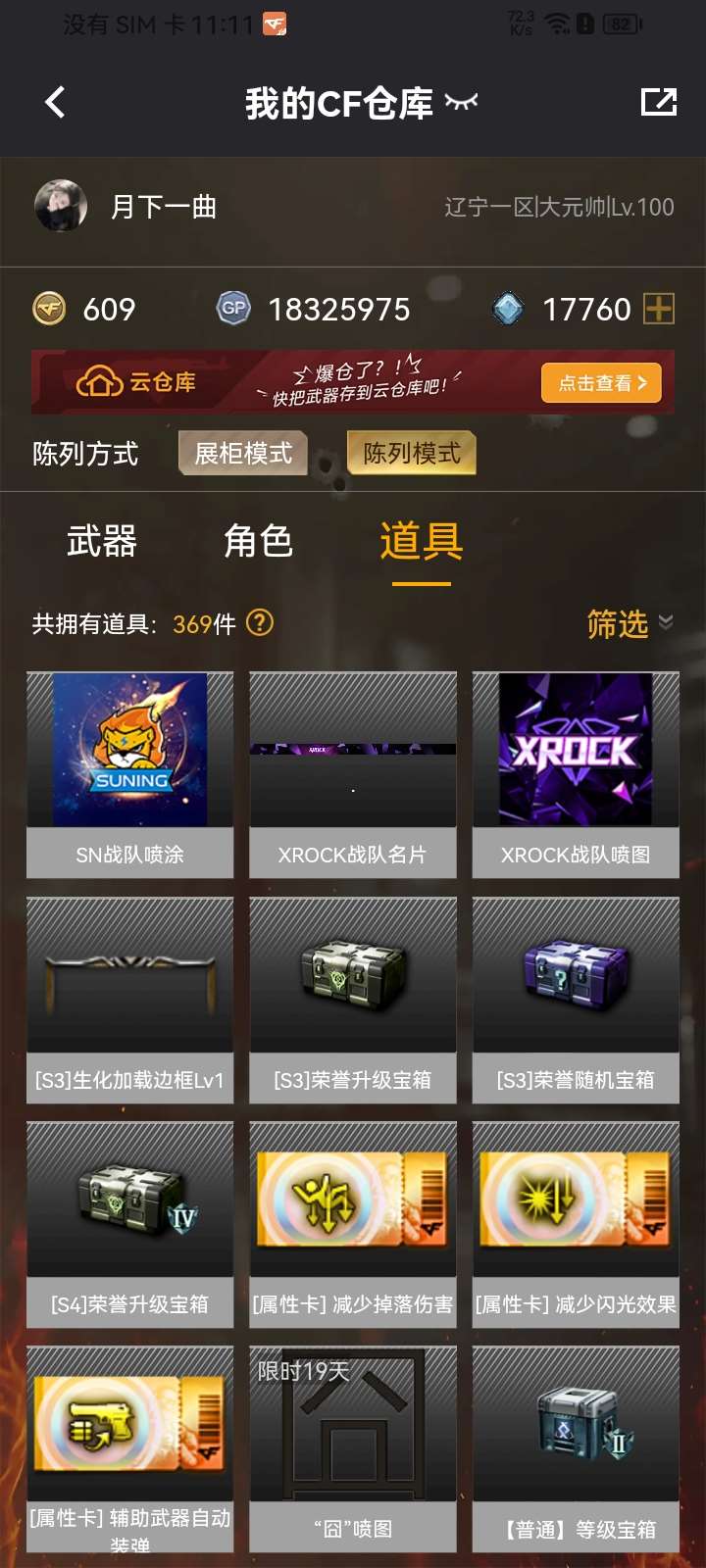Image resolution: width=706 pixels, height=1568 pixels.
Task: View the XROCK战队喷图 item
Action: coord(576,774)
